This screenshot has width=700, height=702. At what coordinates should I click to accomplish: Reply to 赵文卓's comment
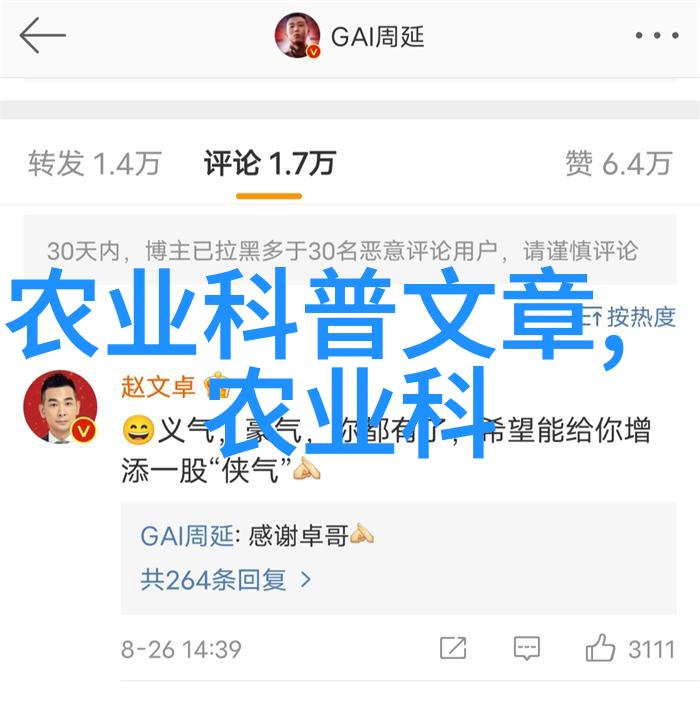[526, 648]
